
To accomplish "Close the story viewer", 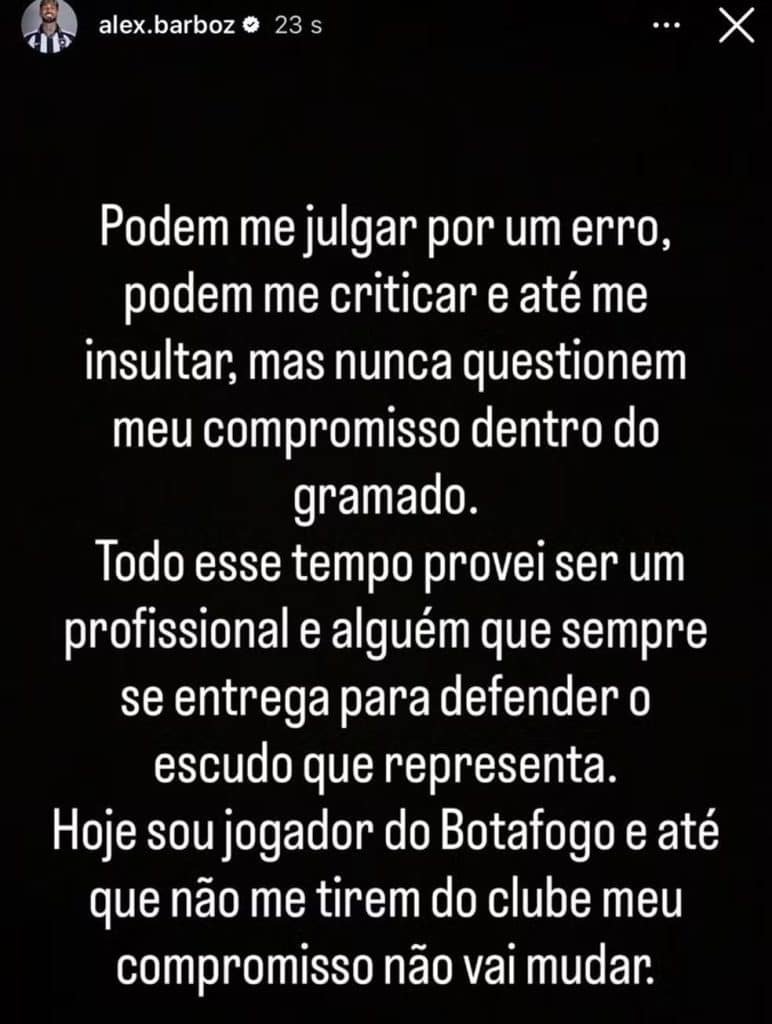I will pos(737,28).
